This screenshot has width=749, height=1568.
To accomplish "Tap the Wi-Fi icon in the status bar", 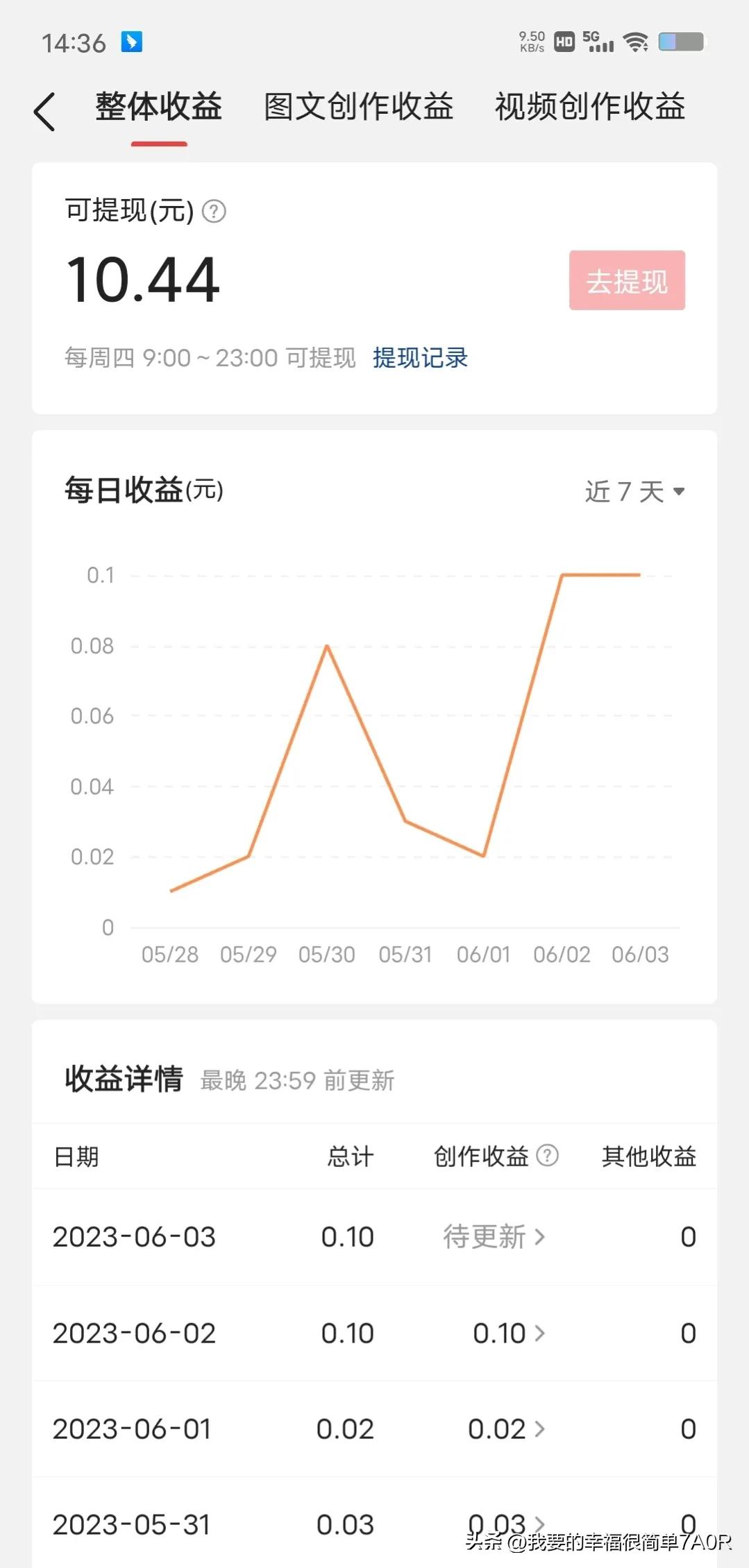I will click(x=637, y=42).
